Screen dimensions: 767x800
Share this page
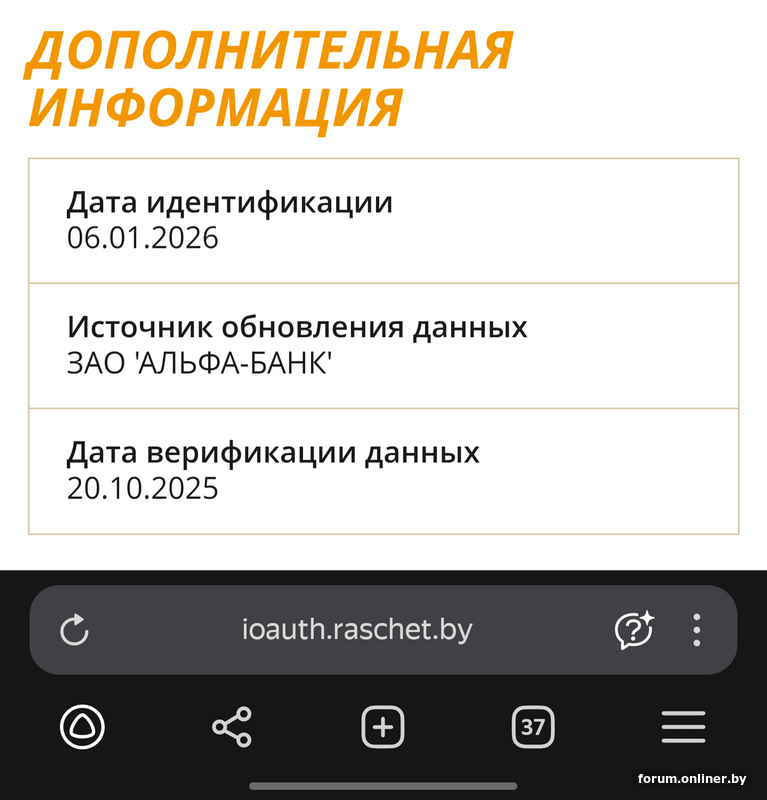coord(232,727)
